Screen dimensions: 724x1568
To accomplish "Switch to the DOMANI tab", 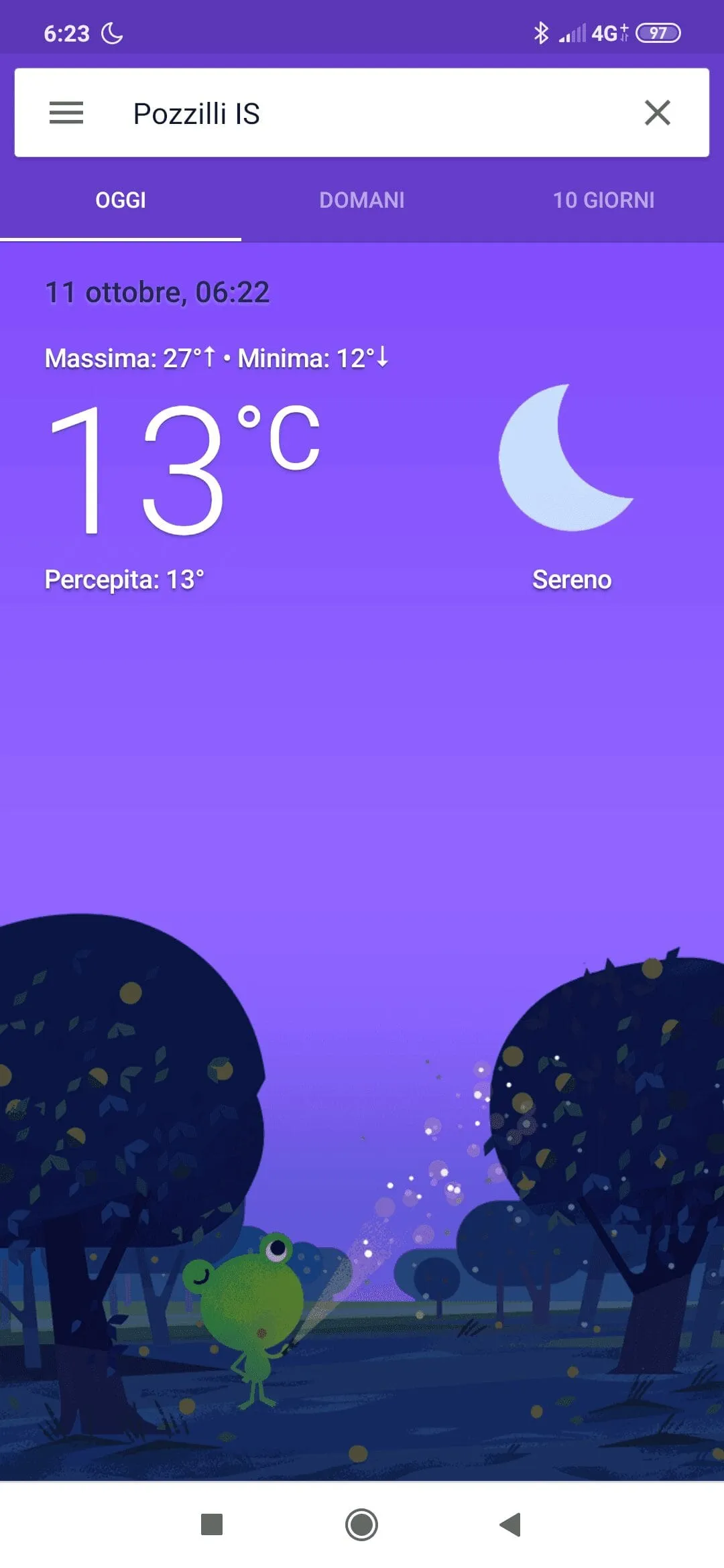I will [362, 200].
